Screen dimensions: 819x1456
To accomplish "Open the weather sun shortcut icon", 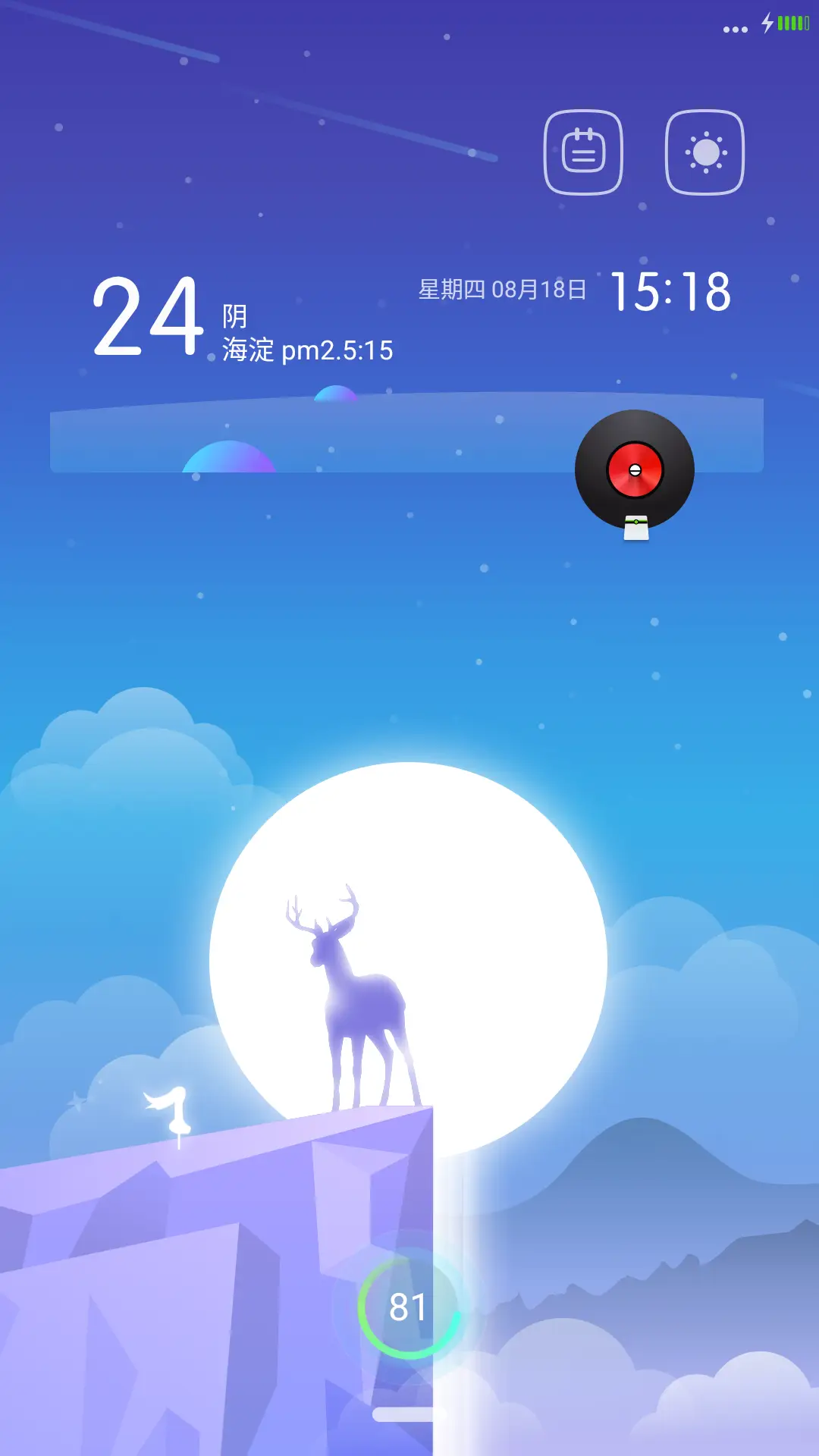I will point(704,152).
